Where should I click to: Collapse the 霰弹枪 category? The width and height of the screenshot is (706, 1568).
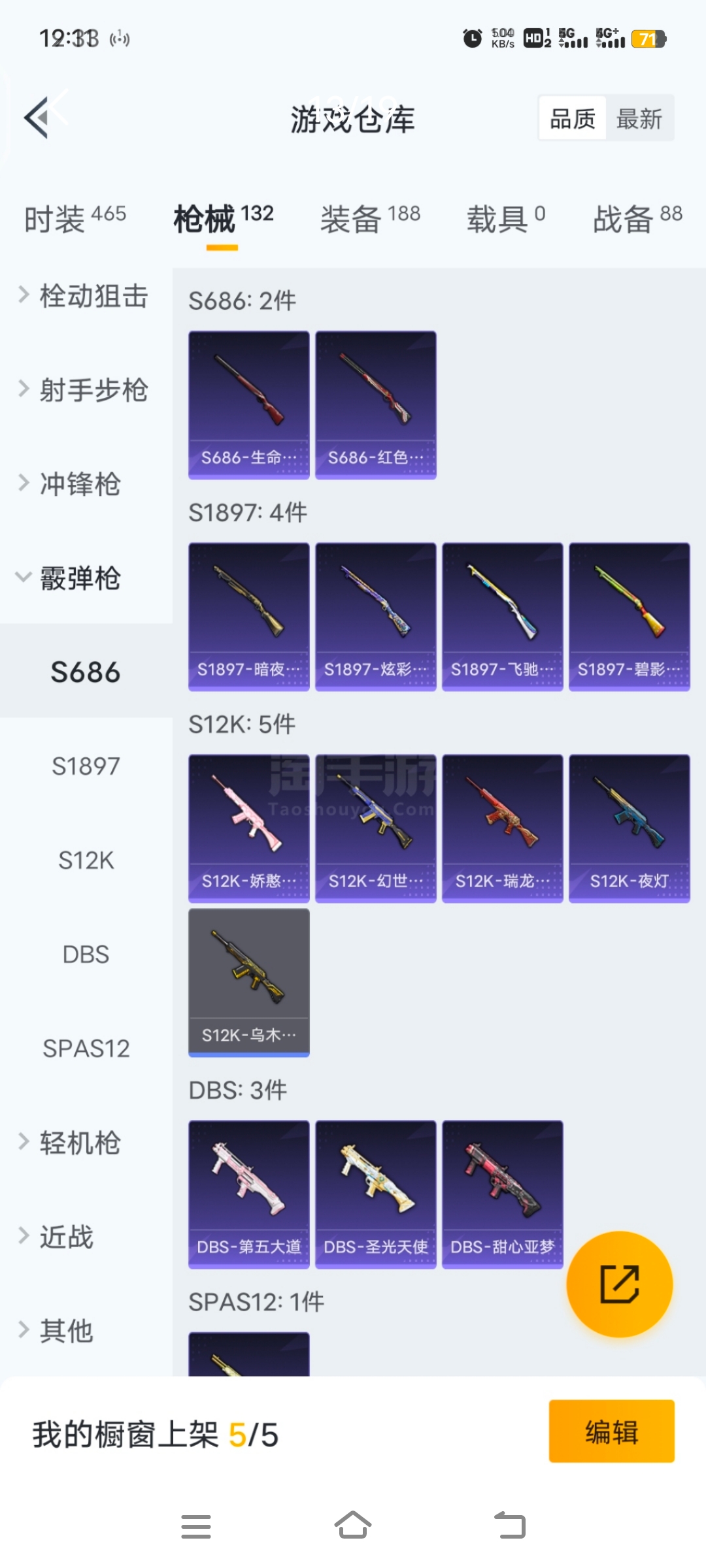pos(78,578)
